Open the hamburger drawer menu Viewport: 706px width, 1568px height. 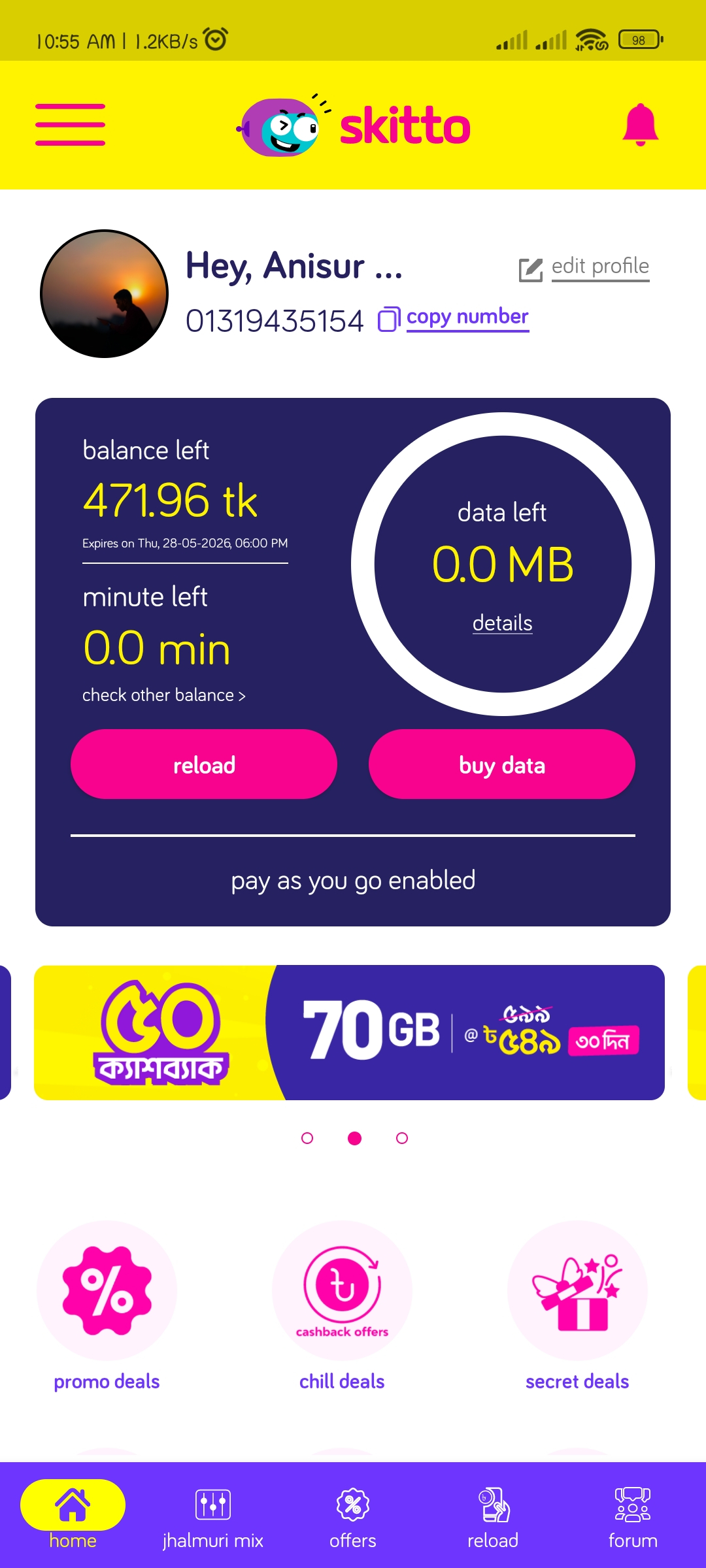pyautogui.click(x=70, y=124)
